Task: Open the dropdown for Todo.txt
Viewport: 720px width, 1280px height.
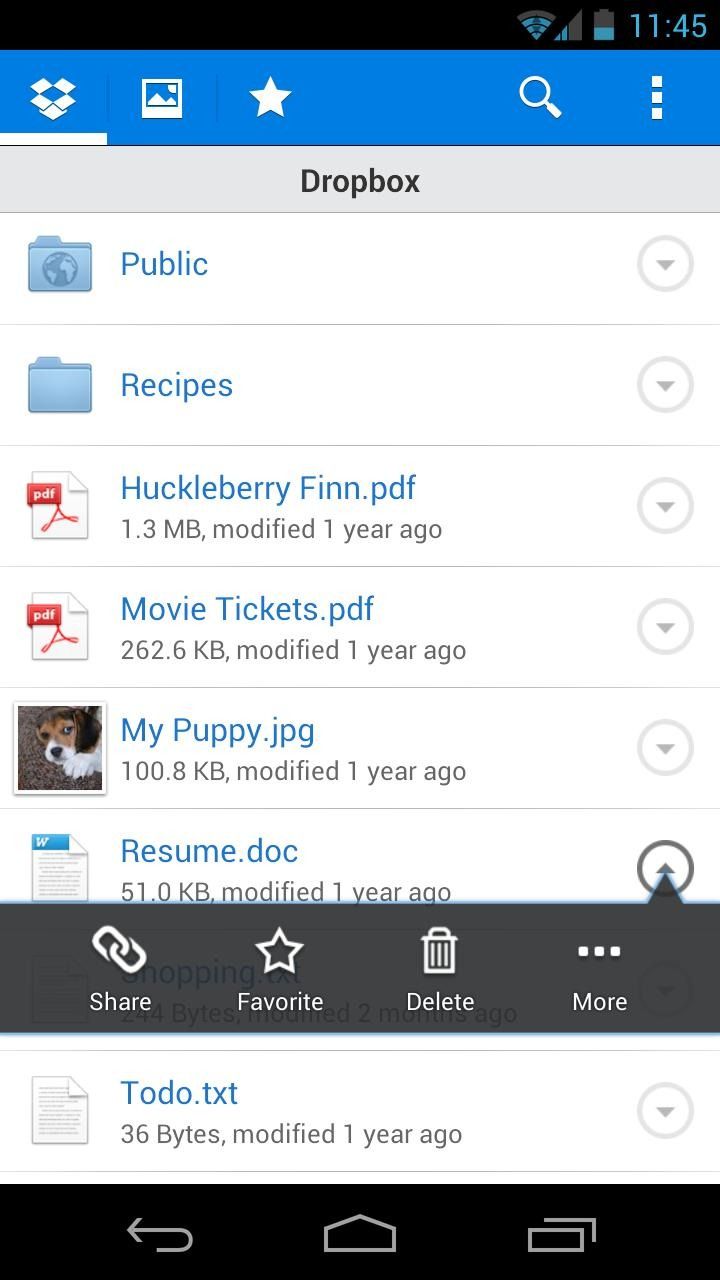Action: [664, 1110]
